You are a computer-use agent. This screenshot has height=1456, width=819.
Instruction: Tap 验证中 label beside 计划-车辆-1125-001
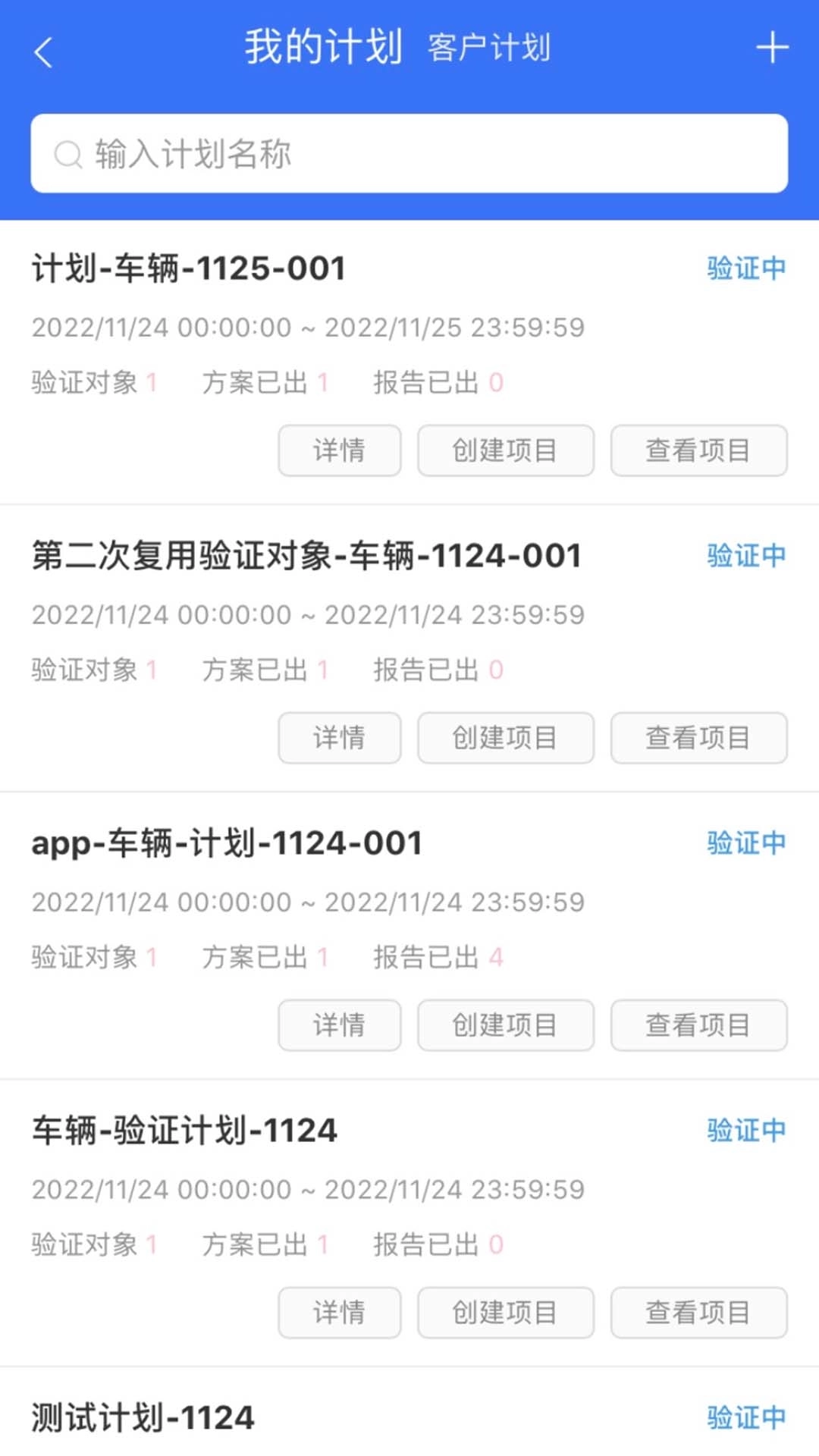pos(745,268)
